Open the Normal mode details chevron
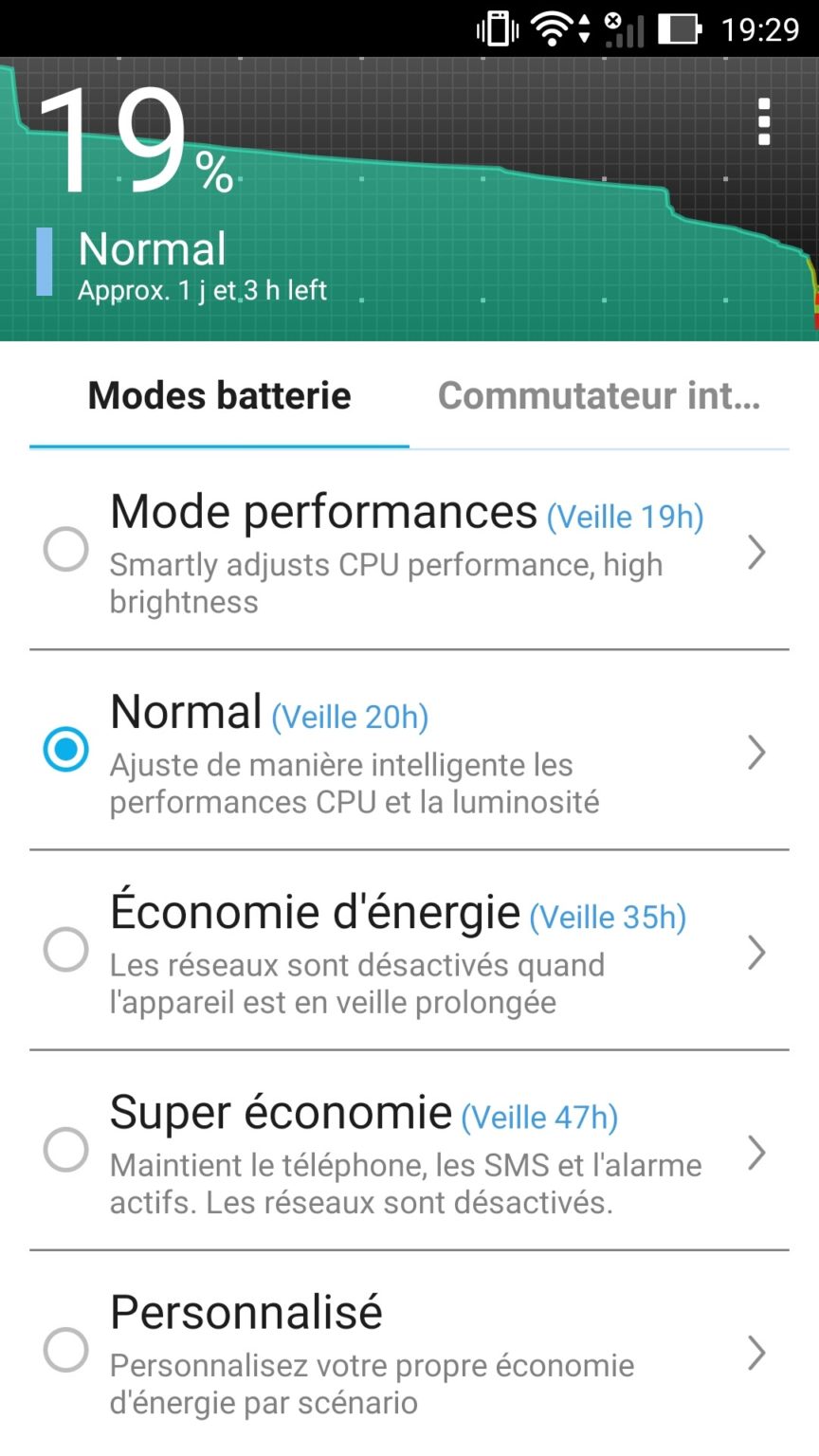The height and width of the screenshot is (1456, 819). [x=755, y=752]
